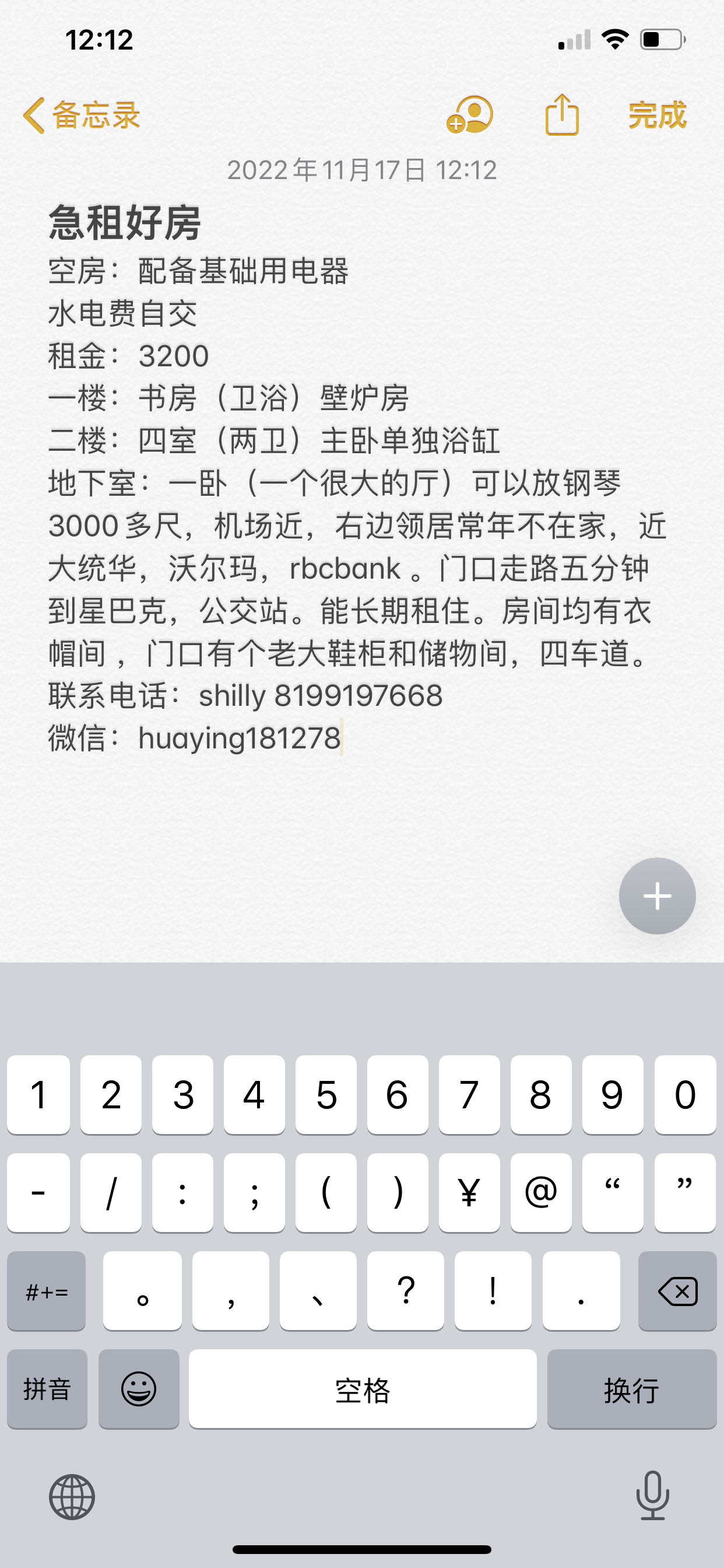Open the share sheet for this note
Screen dimensions: 724x1568
[561, 115]
